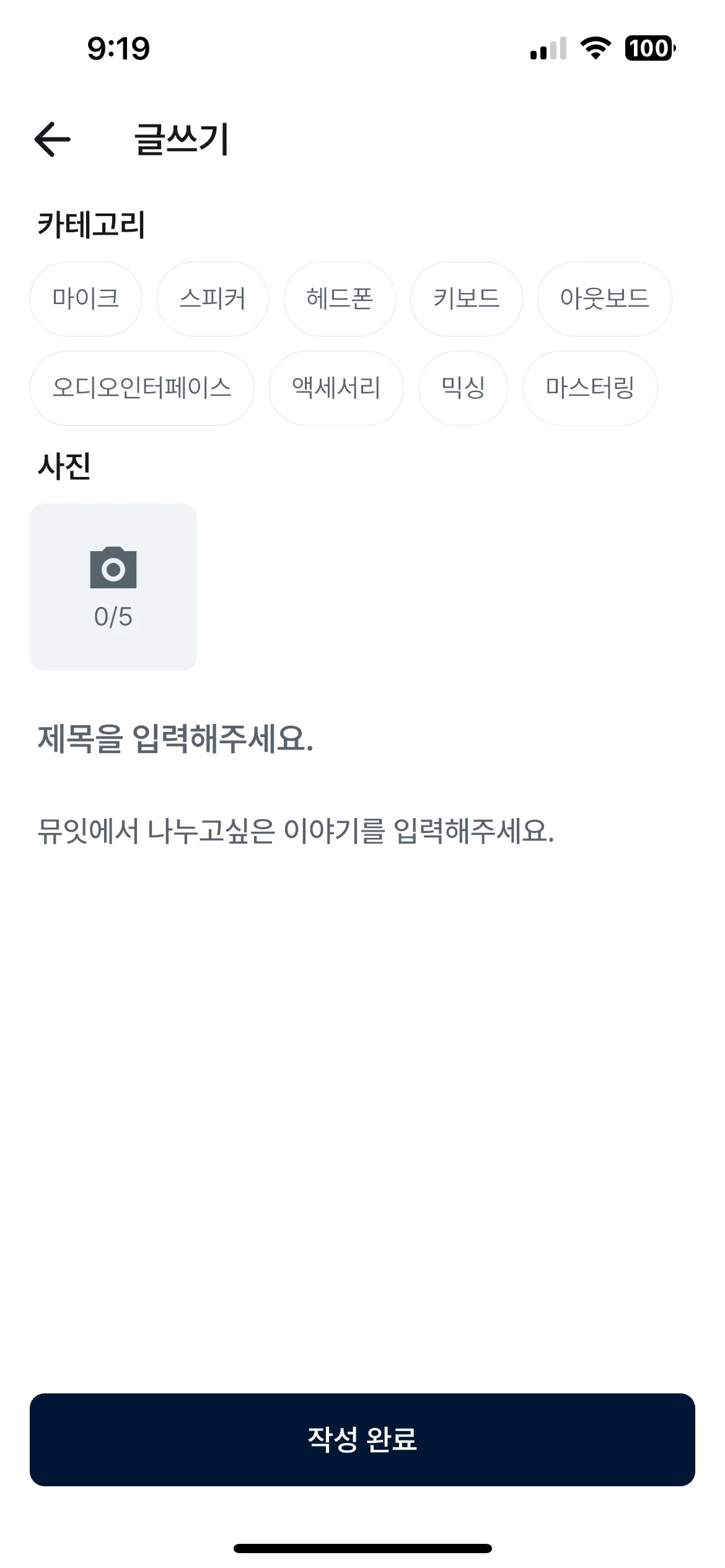Pick the 헤드폰 category chip
This screenshot has width=725, height=1568.
click(x=340, y=299)
